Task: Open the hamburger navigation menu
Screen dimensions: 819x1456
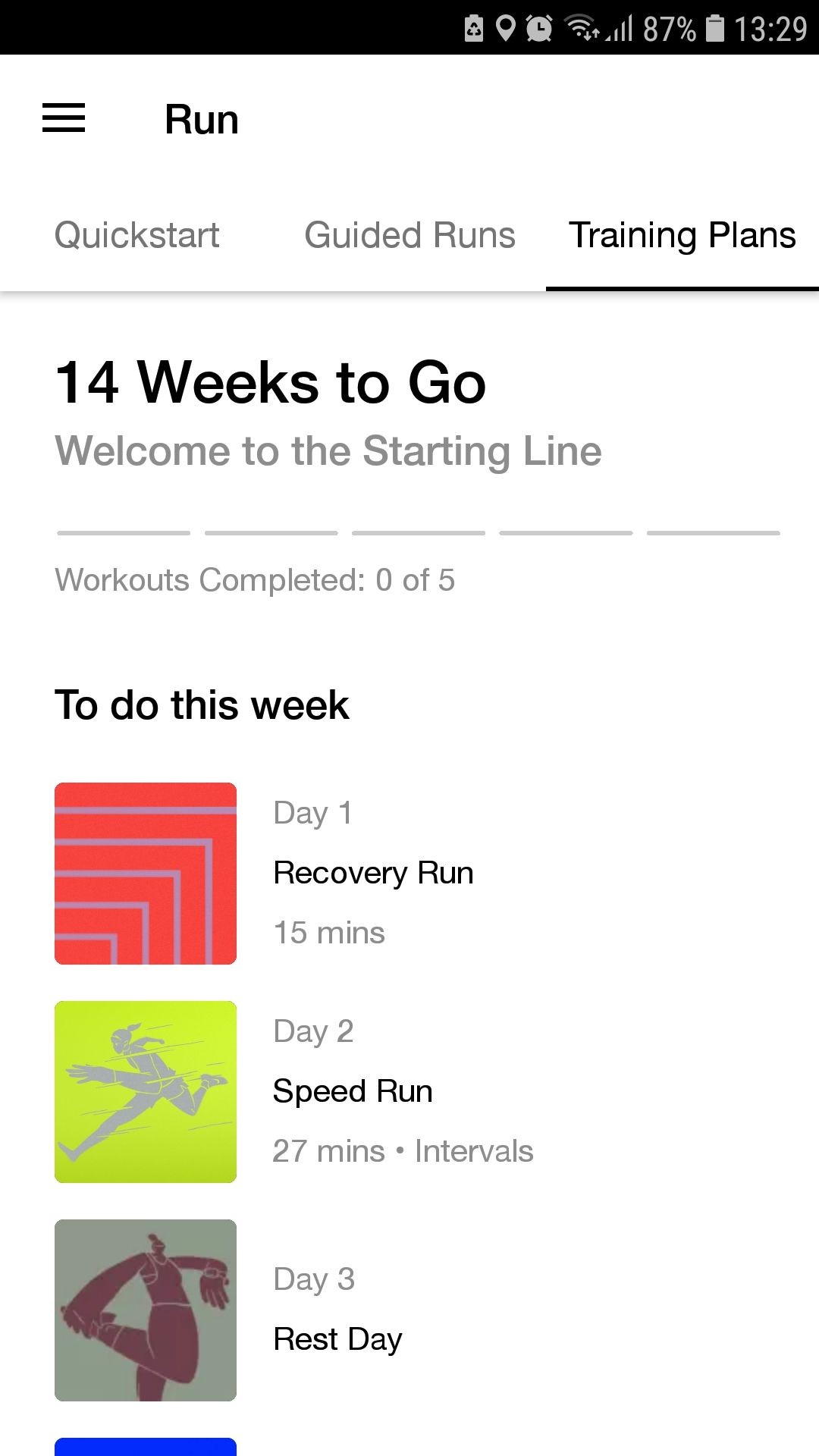Action: (x=64, y=118)
